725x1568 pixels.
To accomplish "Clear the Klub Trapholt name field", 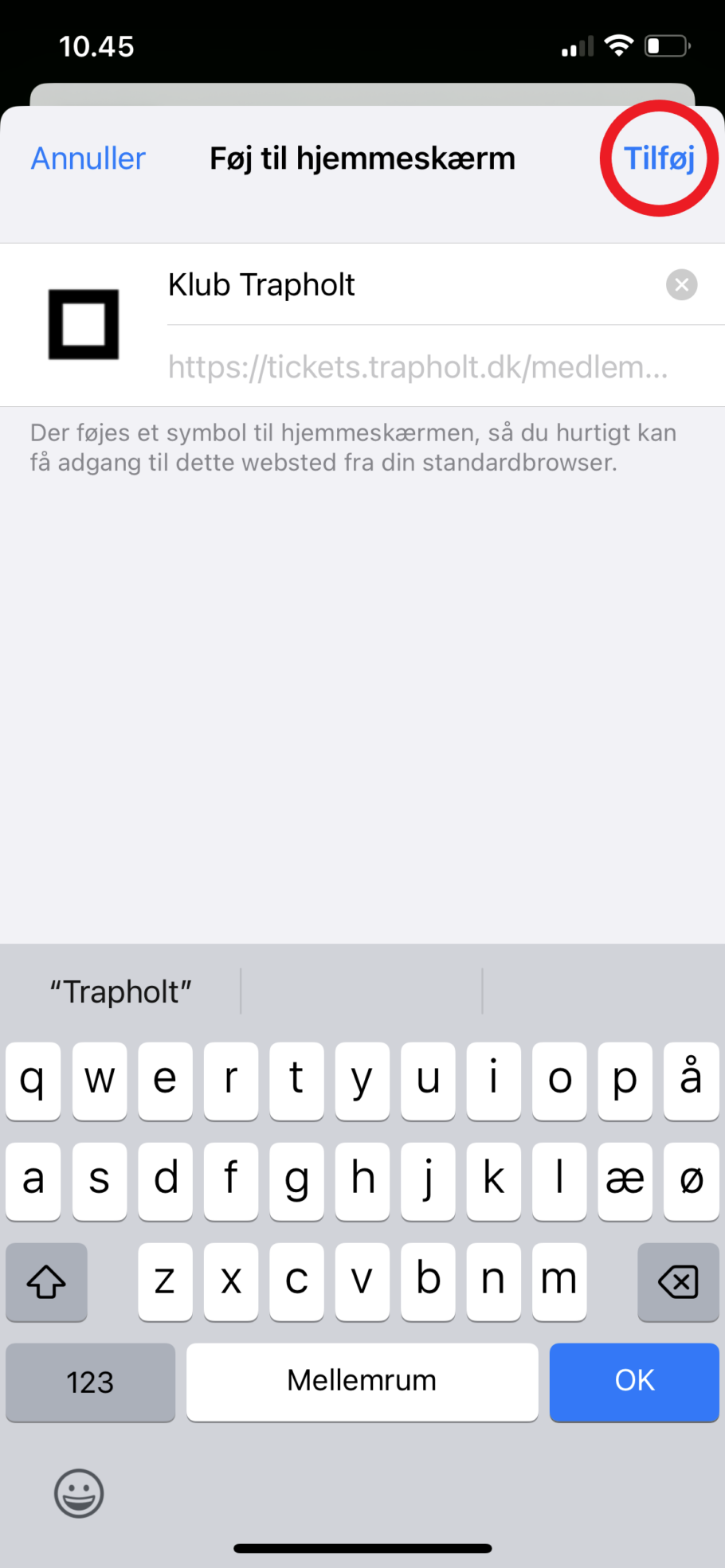I will pos(681,284).
